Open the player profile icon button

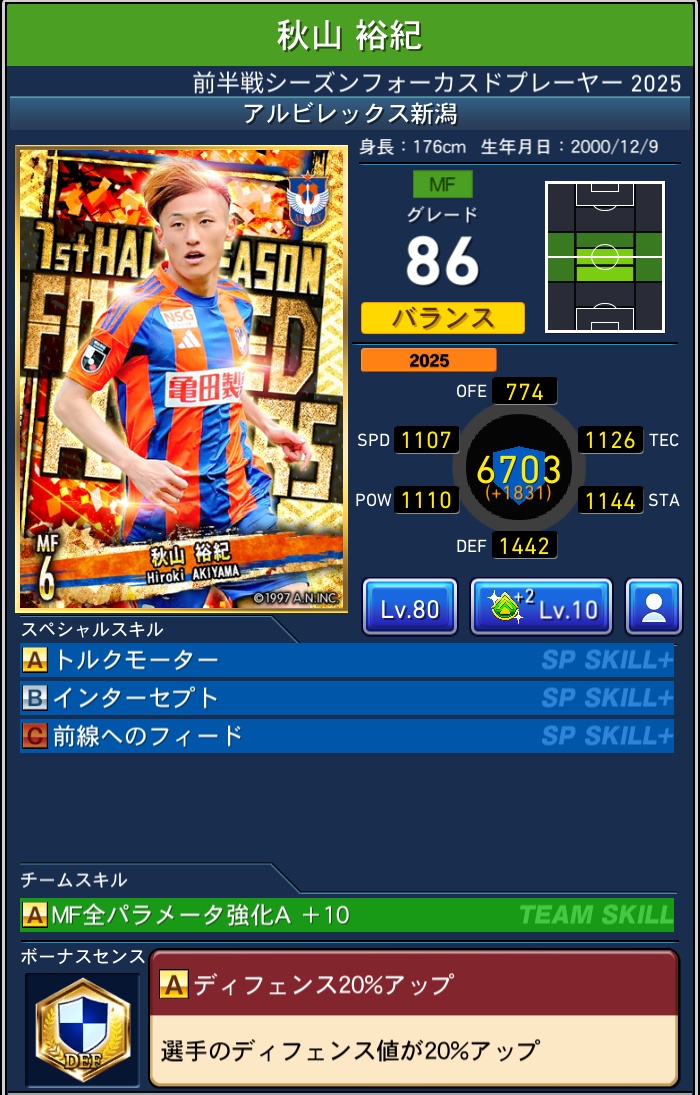(654, 607)
